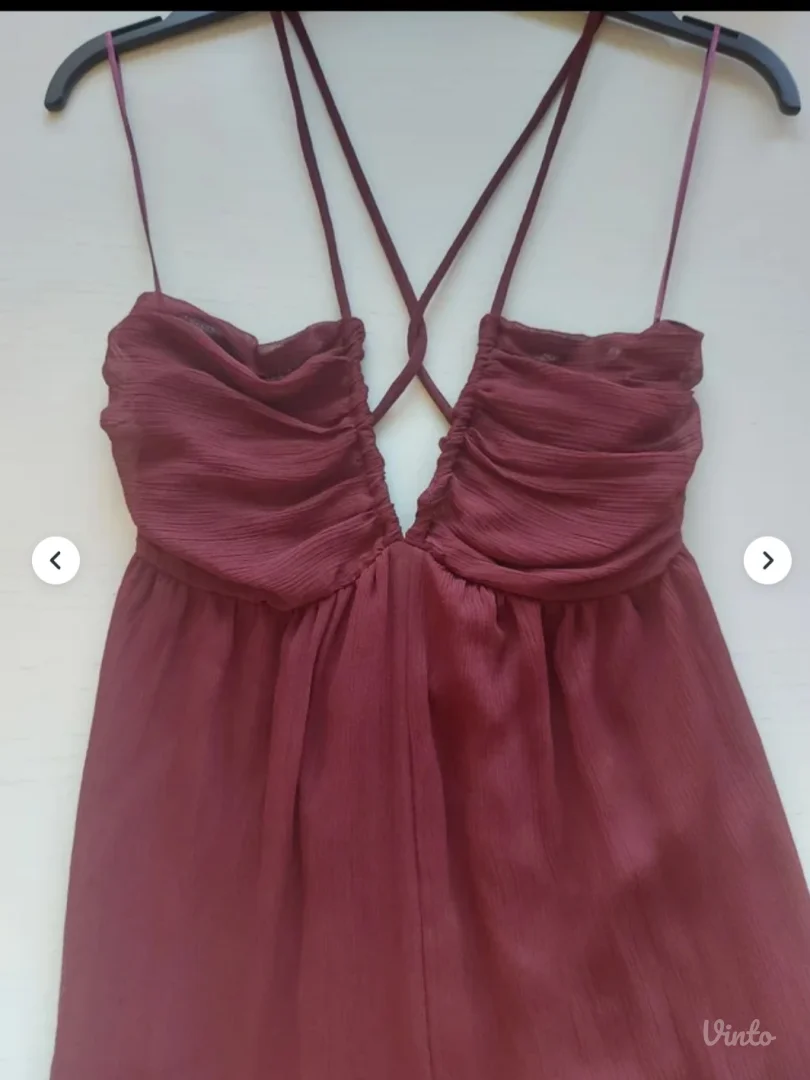The height and width of the screenshot is (1080, 810).
Task: Go to the previous dress photo
Action: pyautogui.click(x=55, y=561)
